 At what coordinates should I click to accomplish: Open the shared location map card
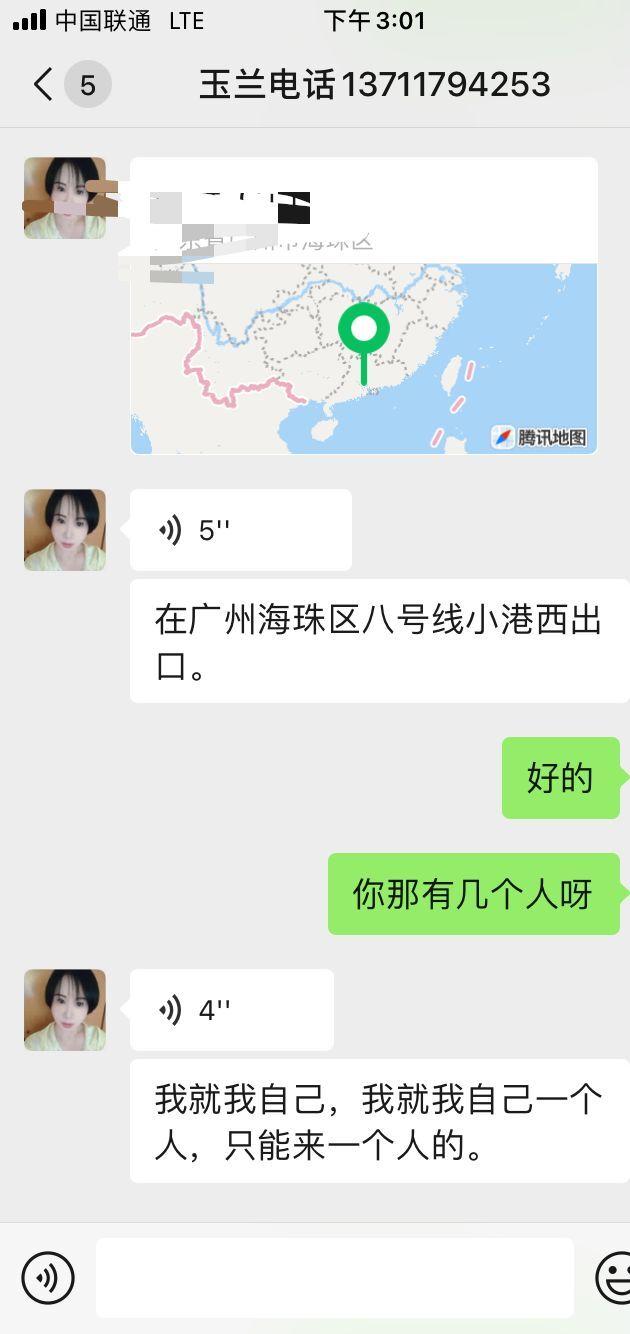pos(364,356)
